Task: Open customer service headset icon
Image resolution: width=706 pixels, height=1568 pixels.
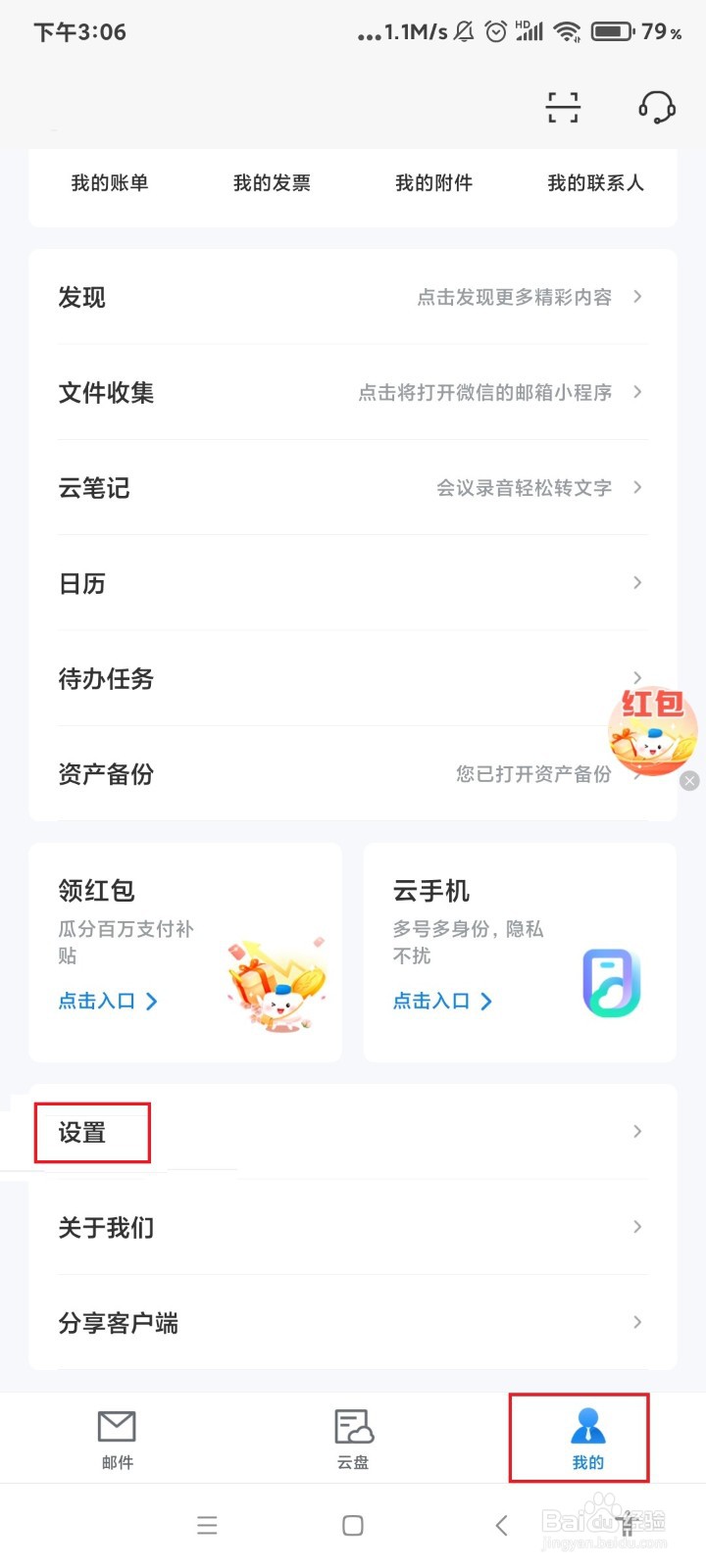Action: tap(655, 108)
